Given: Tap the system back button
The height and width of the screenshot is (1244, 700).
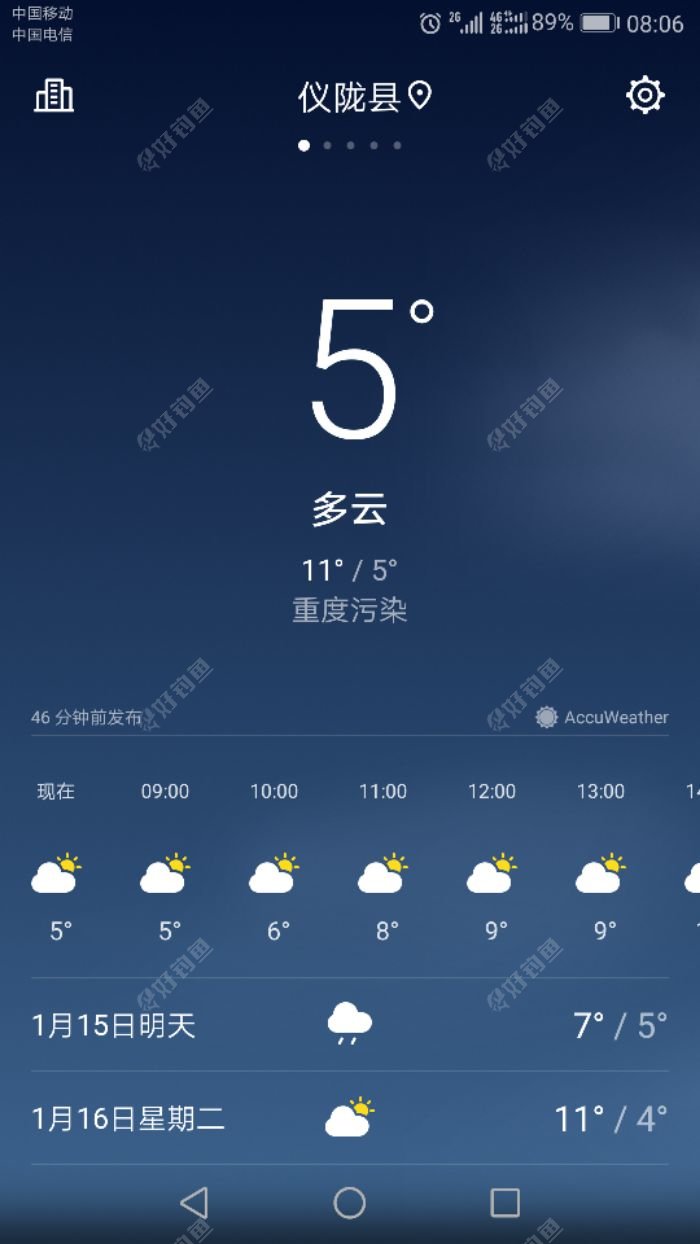Looking at the screenshot, I should pos(194,1202).
